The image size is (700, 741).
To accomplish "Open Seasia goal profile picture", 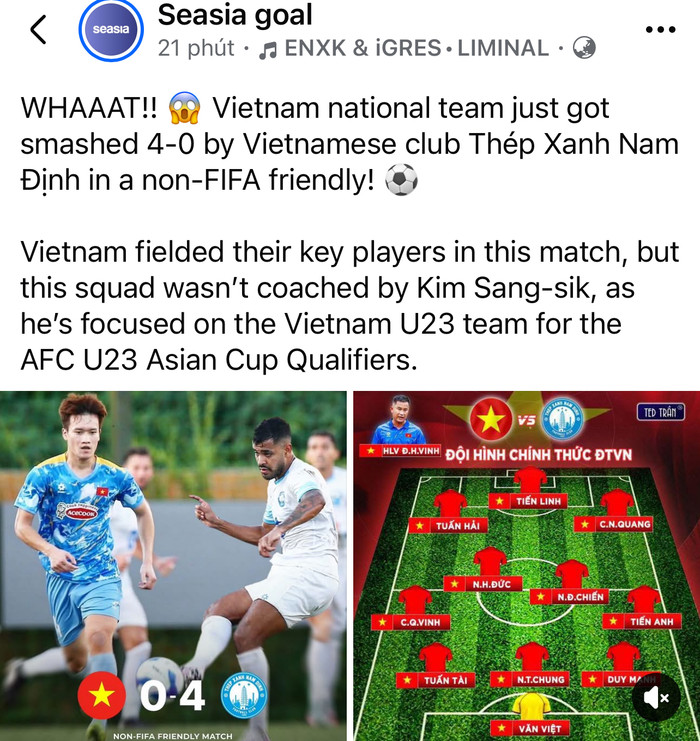I will (x=110, y=30).
